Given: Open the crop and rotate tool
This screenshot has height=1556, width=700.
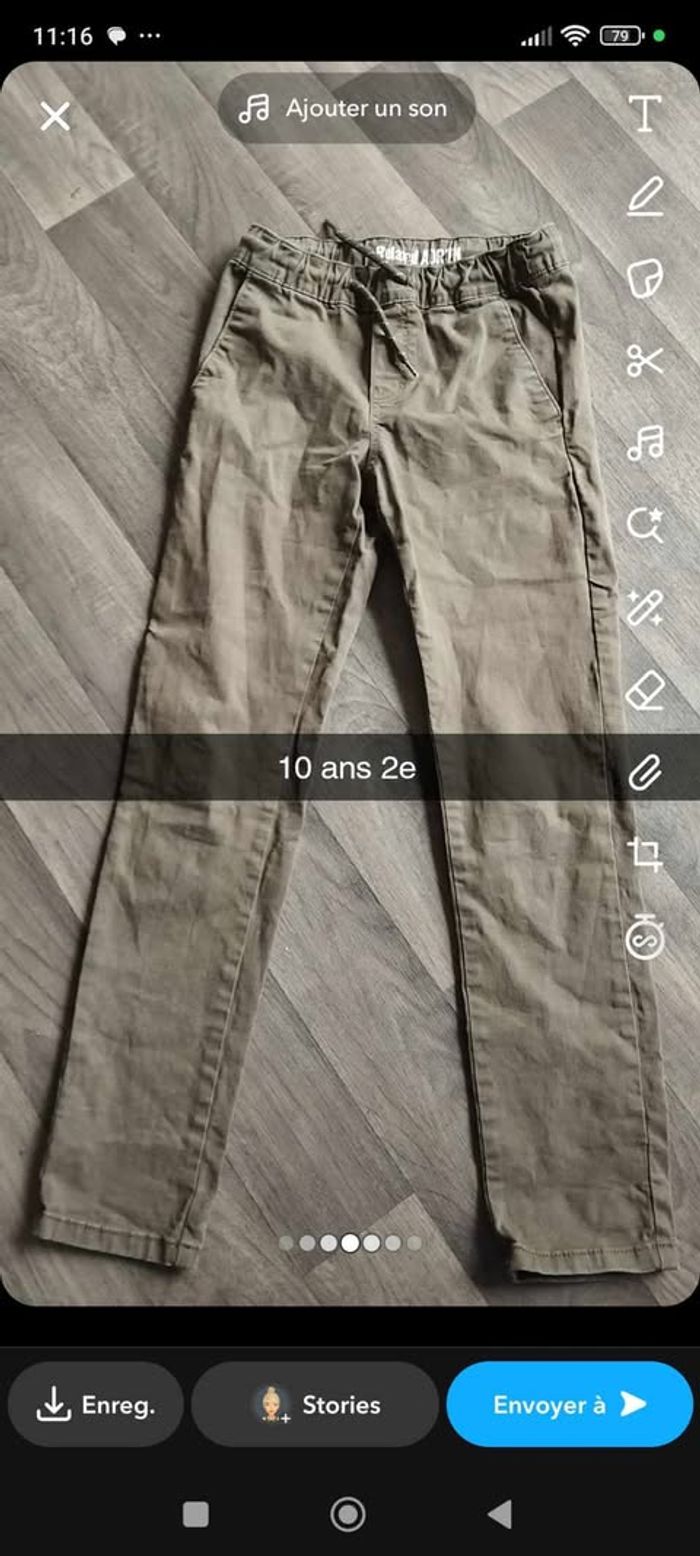Looking at the screenshot, I should (645, 854).
